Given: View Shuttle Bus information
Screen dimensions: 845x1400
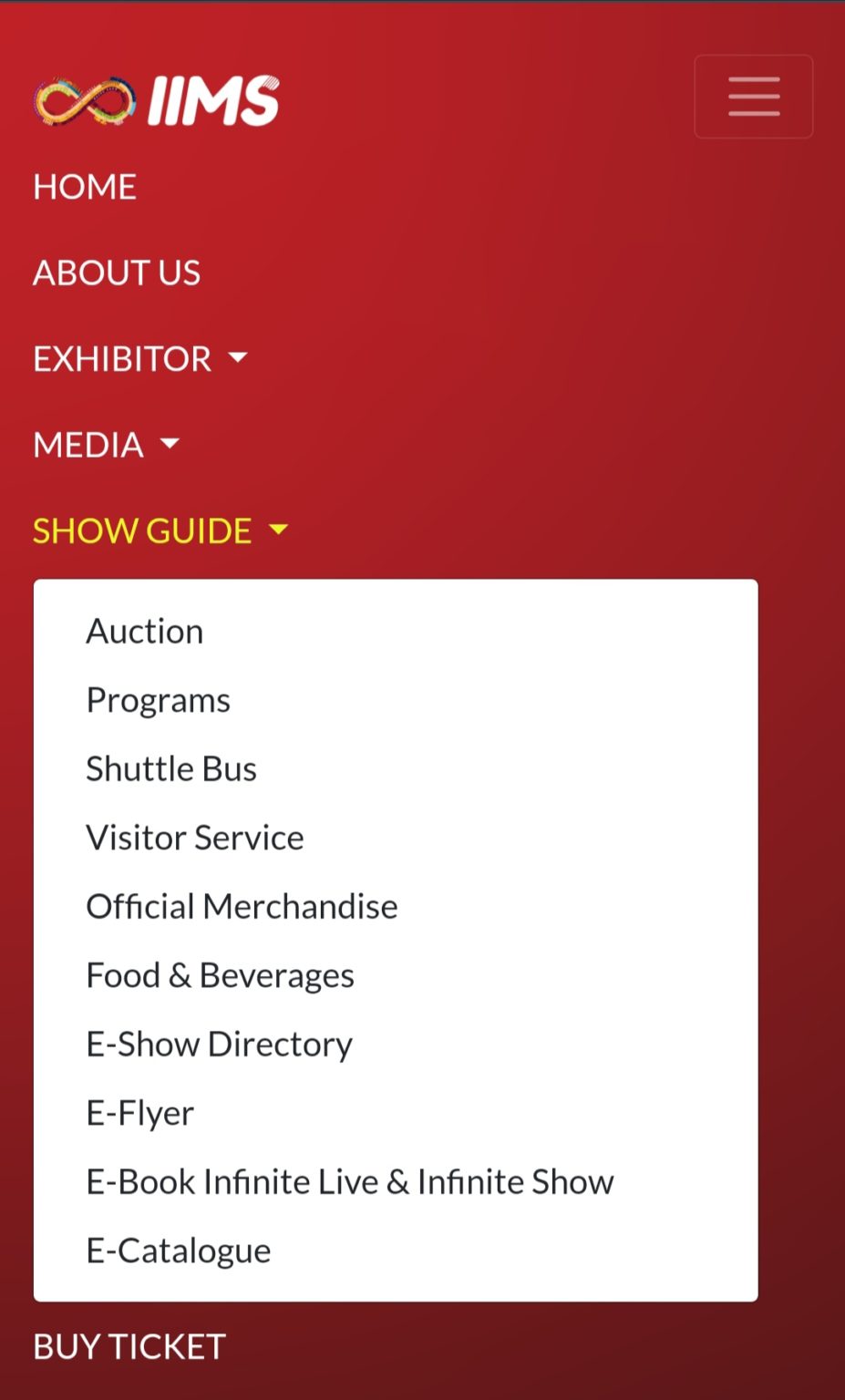Looking at the screenshot, I should [171, 769].
